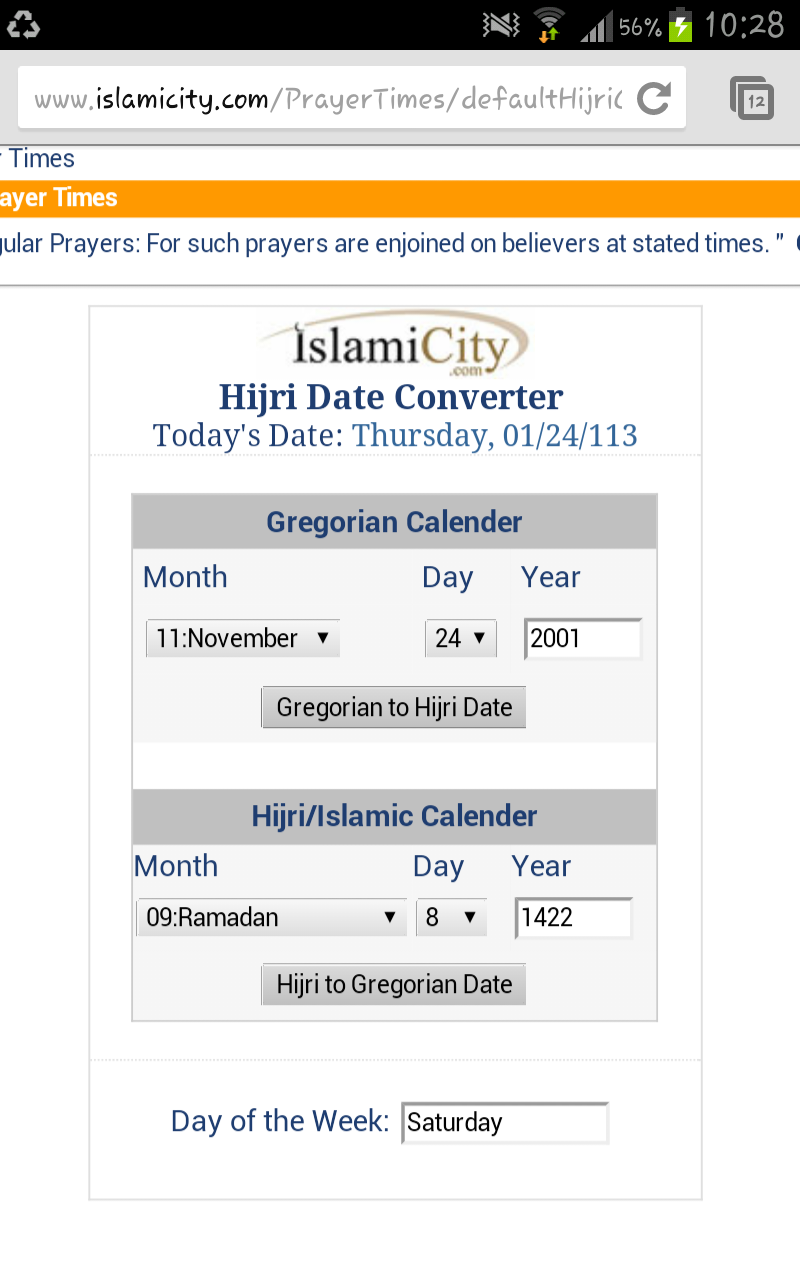
Task: Convert using Gregorian to Hijri Date
Action: 394,707
